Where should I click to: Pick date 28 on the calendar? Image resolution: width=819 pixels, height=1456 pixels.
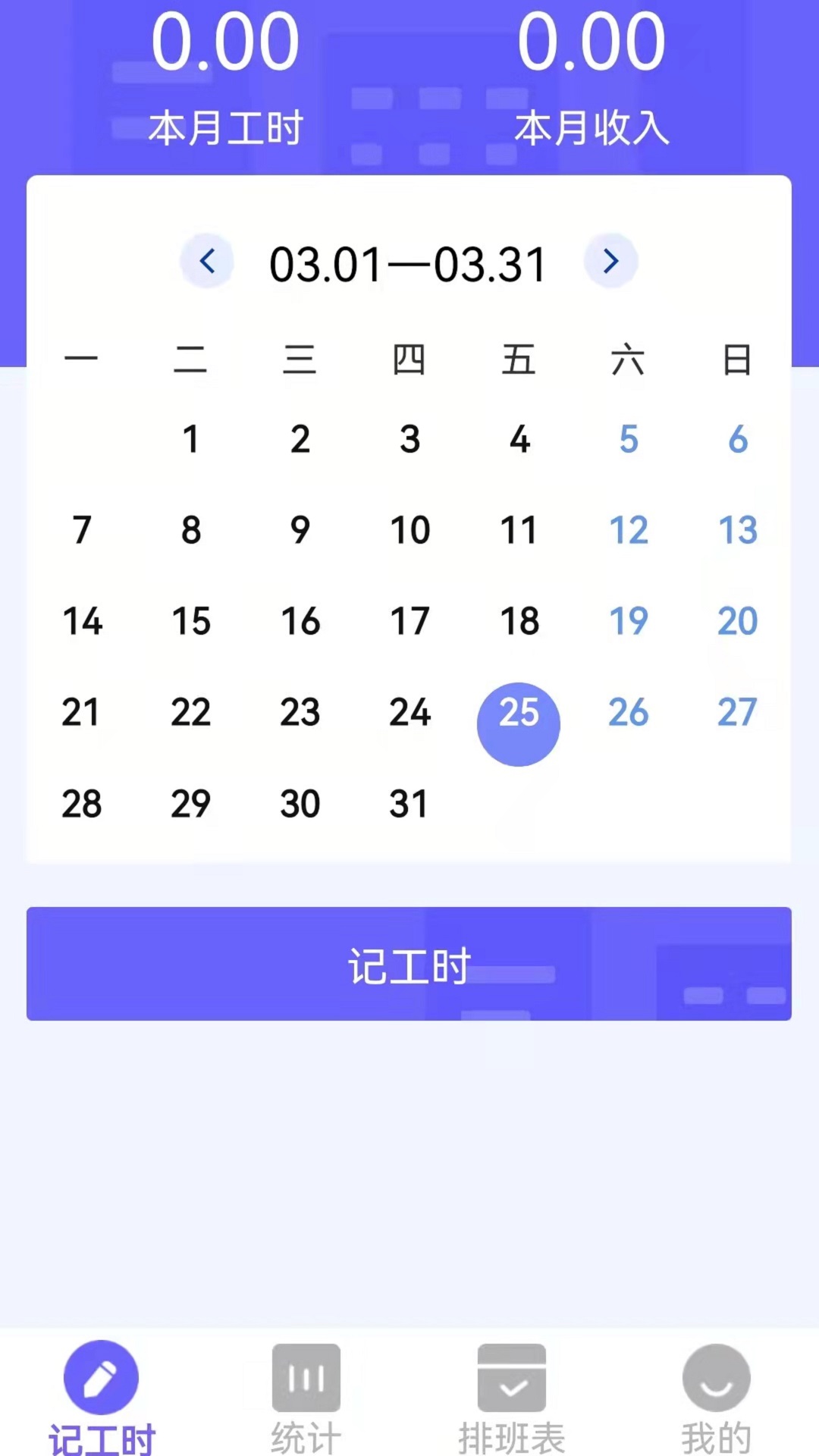(82, 804)
